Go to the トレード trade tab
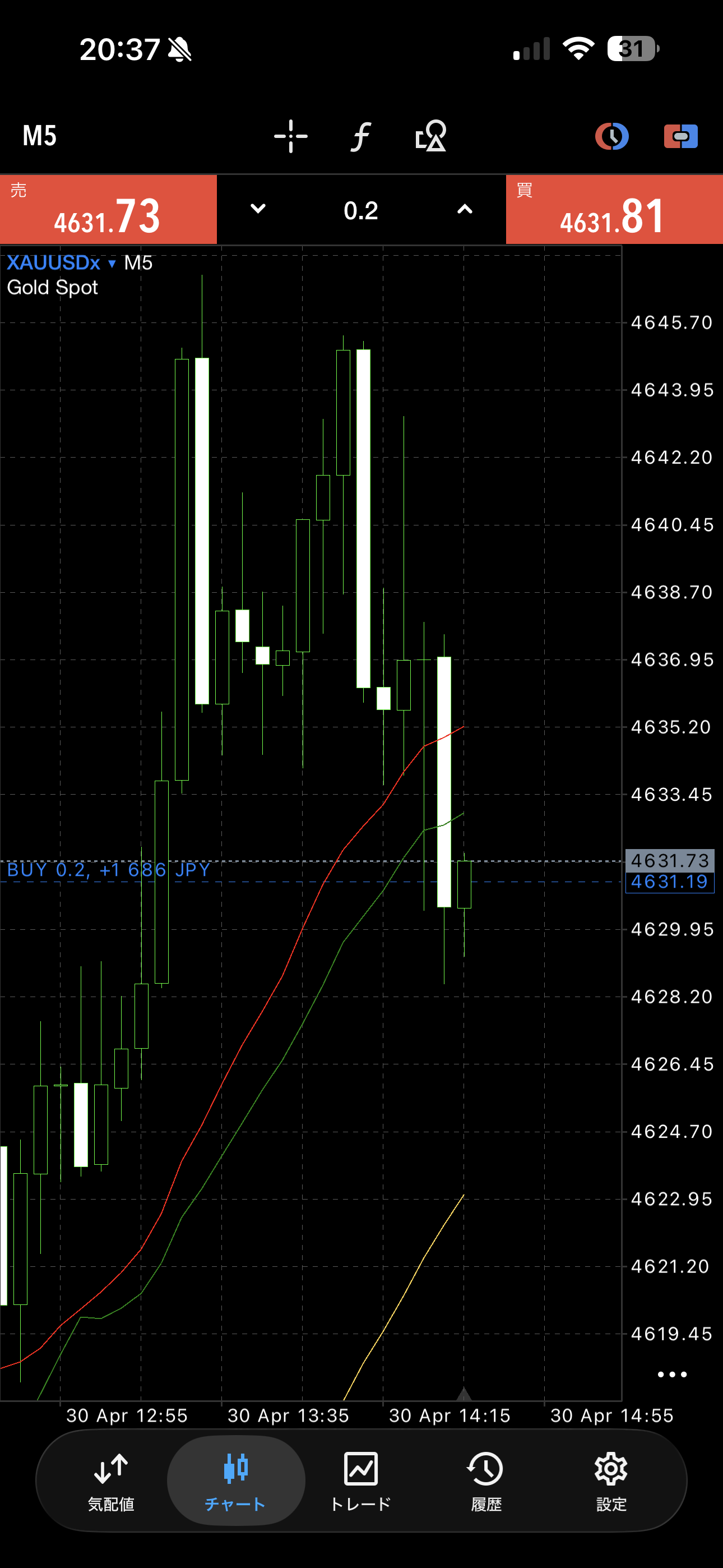Screen dimensions: 723x1568 point(361,1482)
